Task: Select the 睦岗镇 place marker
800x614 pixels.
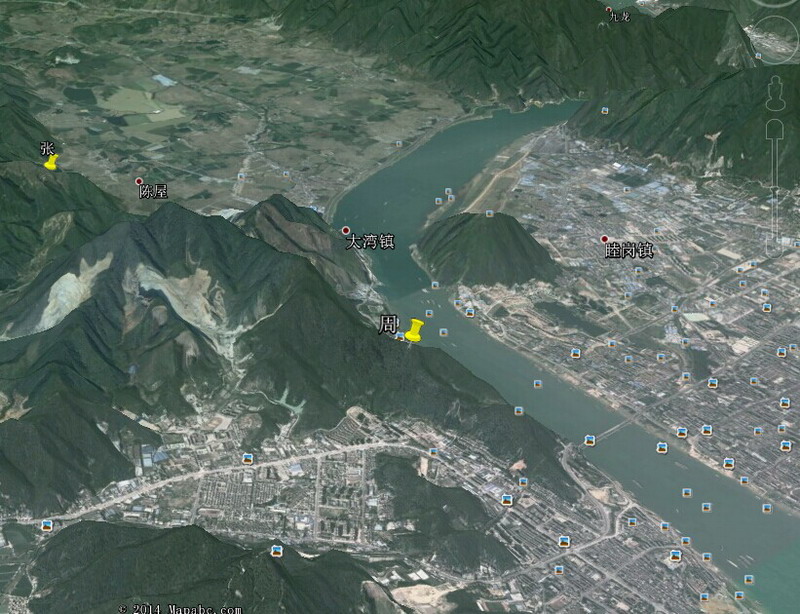Action: 604,239
